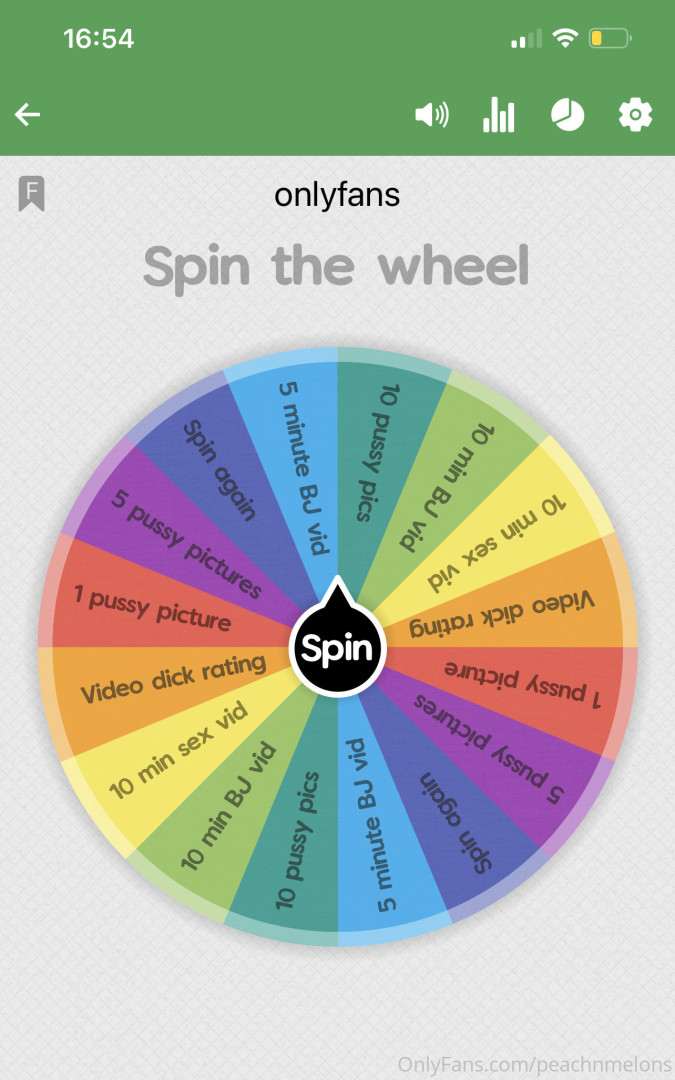Open the bar chart statistics
The image size is (675, 1080).
pos(498,115)
